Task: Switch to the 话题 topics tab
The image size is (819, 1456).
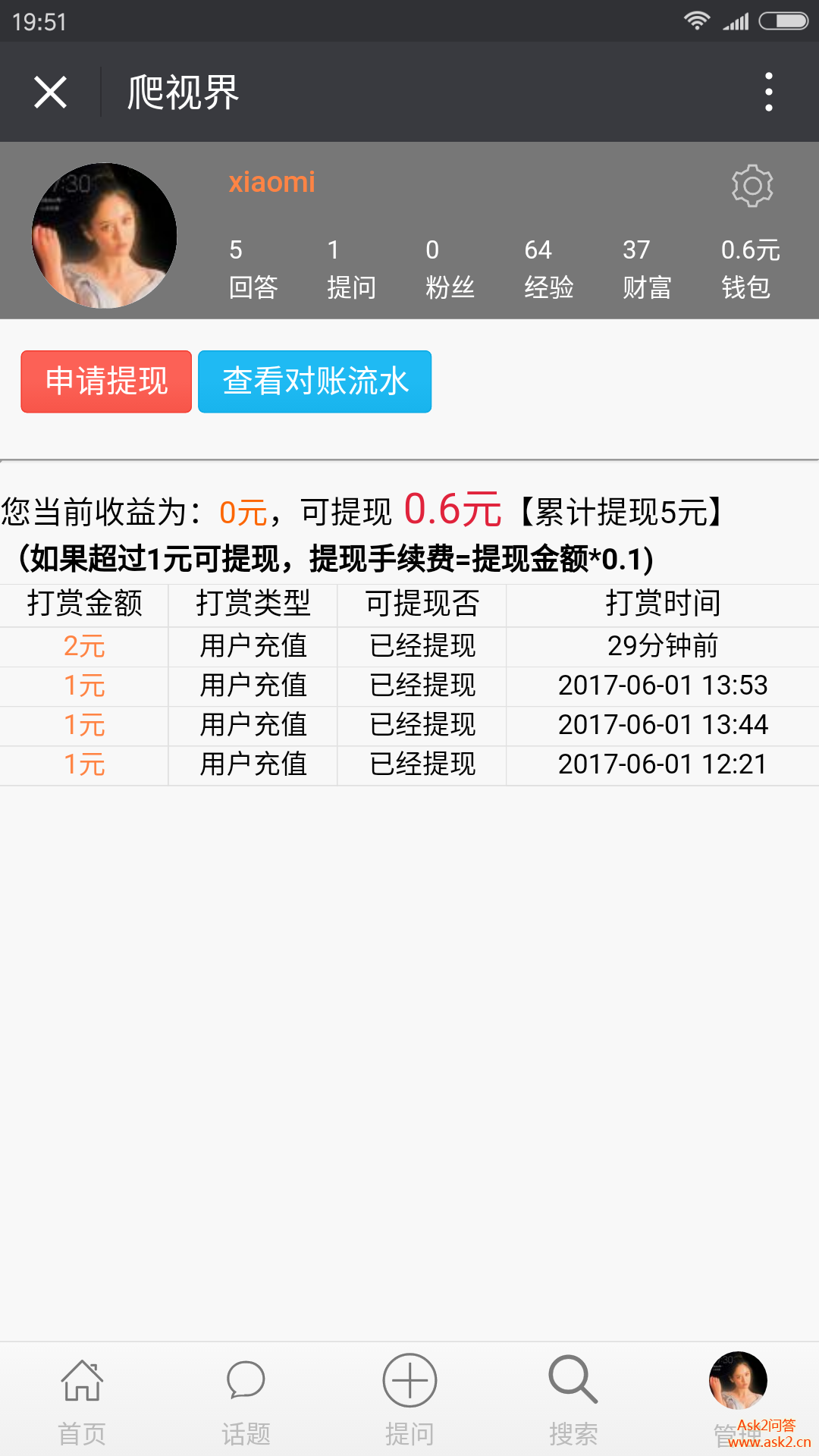Action: coord(246,1399)
